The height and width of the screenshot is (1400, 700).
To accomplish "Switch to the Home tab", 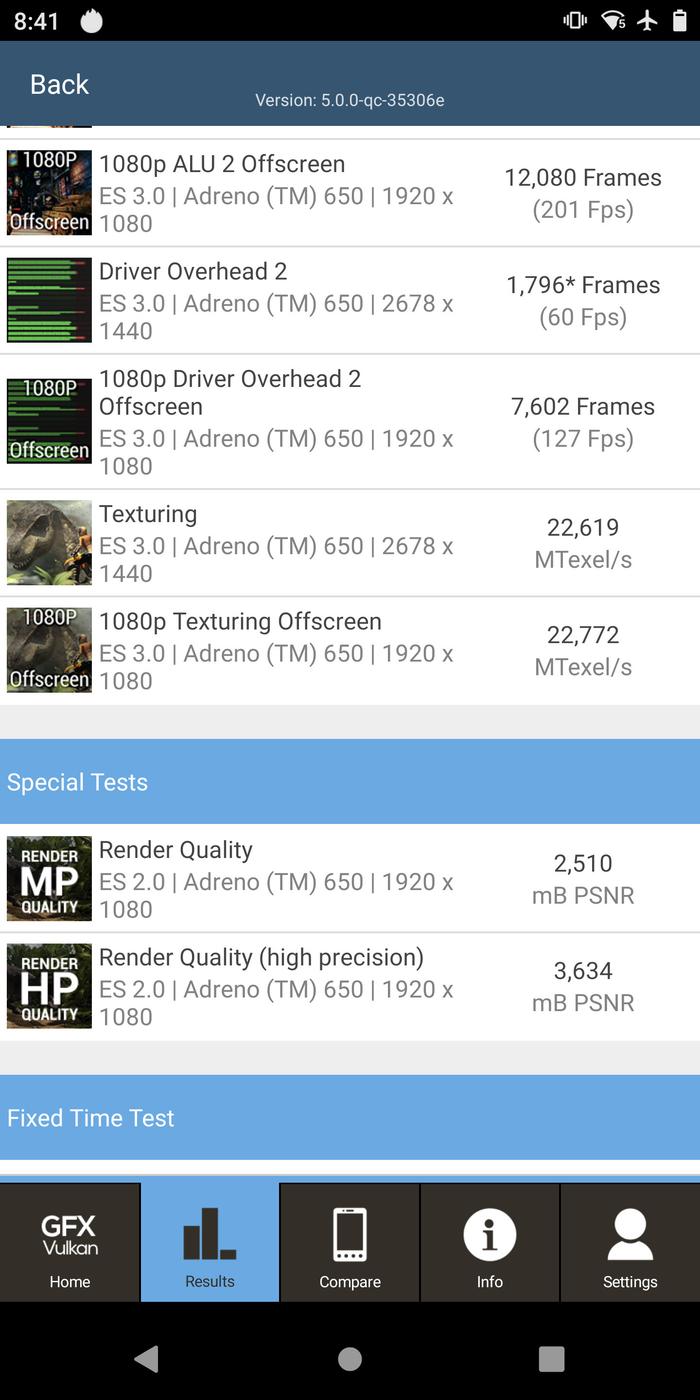I will tap(70, 1242).
